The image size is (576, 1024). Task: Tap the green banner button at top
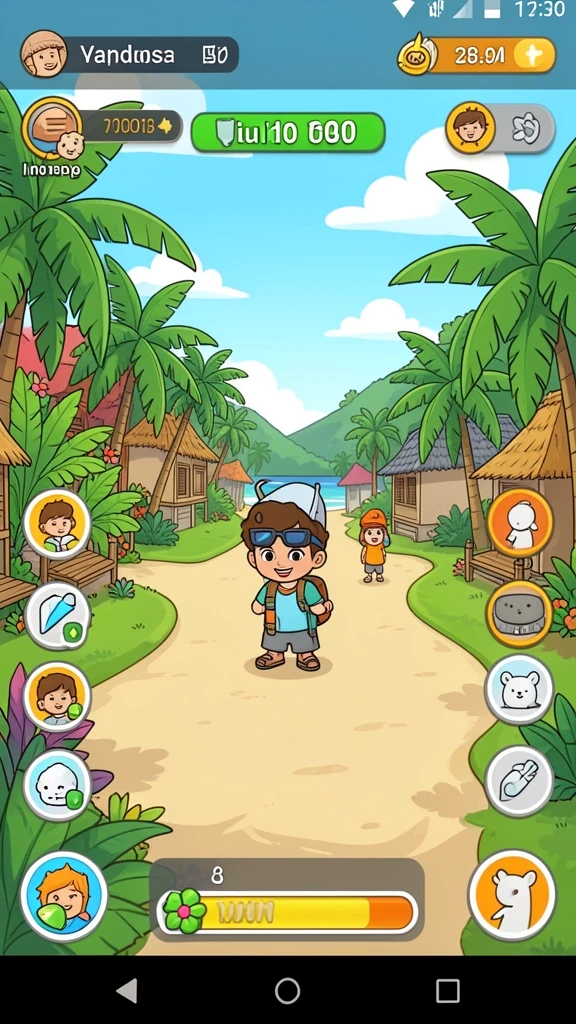pyautogui.click(x=288, y=133)
